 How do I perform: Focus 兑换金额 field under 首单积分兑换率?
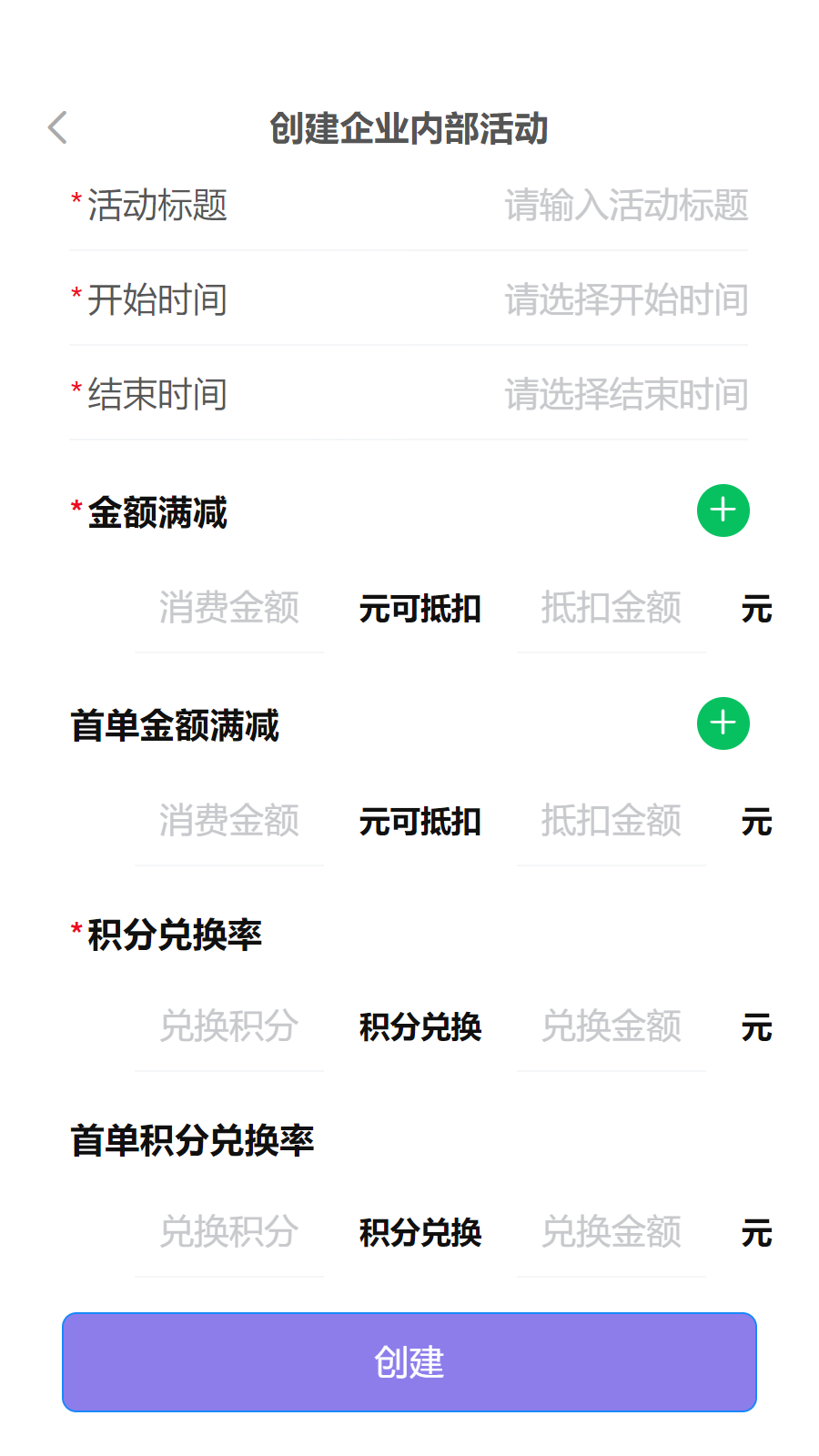click(x=612, y=1232)
